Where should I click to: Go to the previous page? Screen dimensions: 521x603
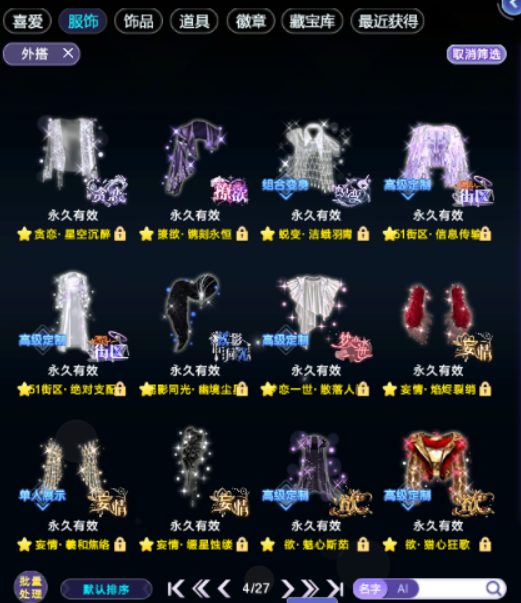coord(224,588)
